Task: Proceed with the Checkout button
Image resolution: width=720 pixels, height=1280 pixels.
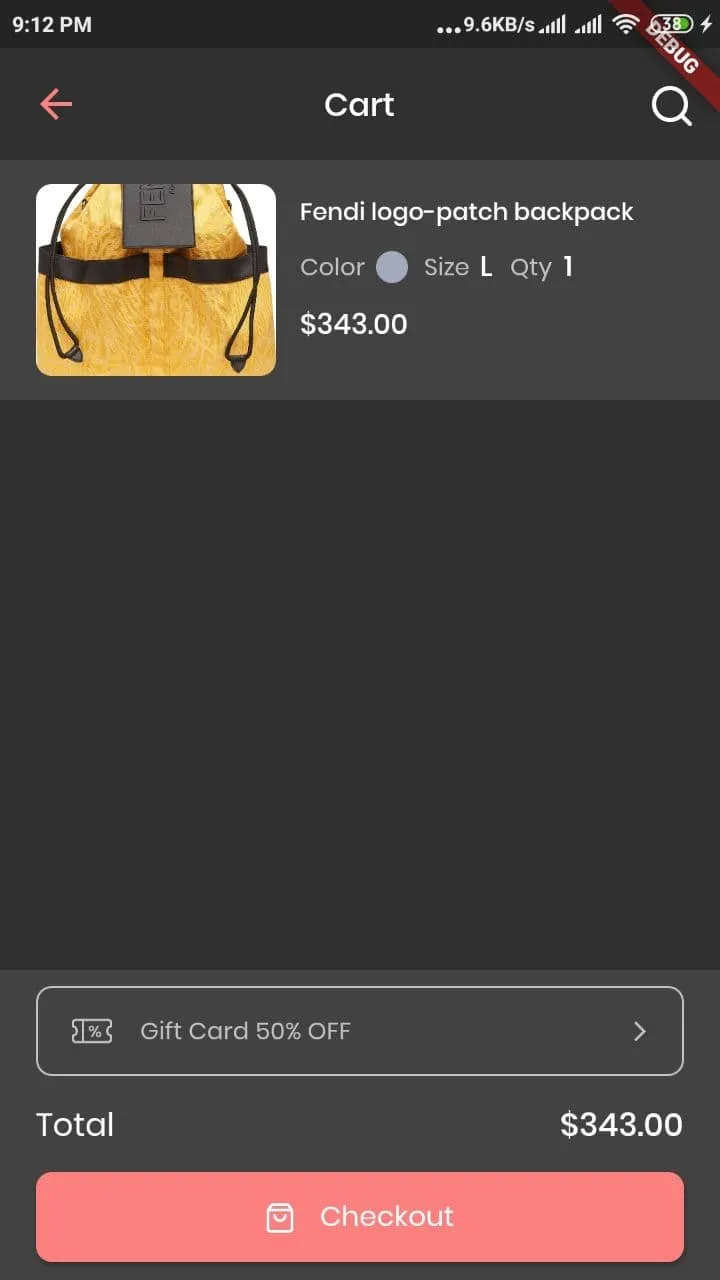Action: (360, 1217)
